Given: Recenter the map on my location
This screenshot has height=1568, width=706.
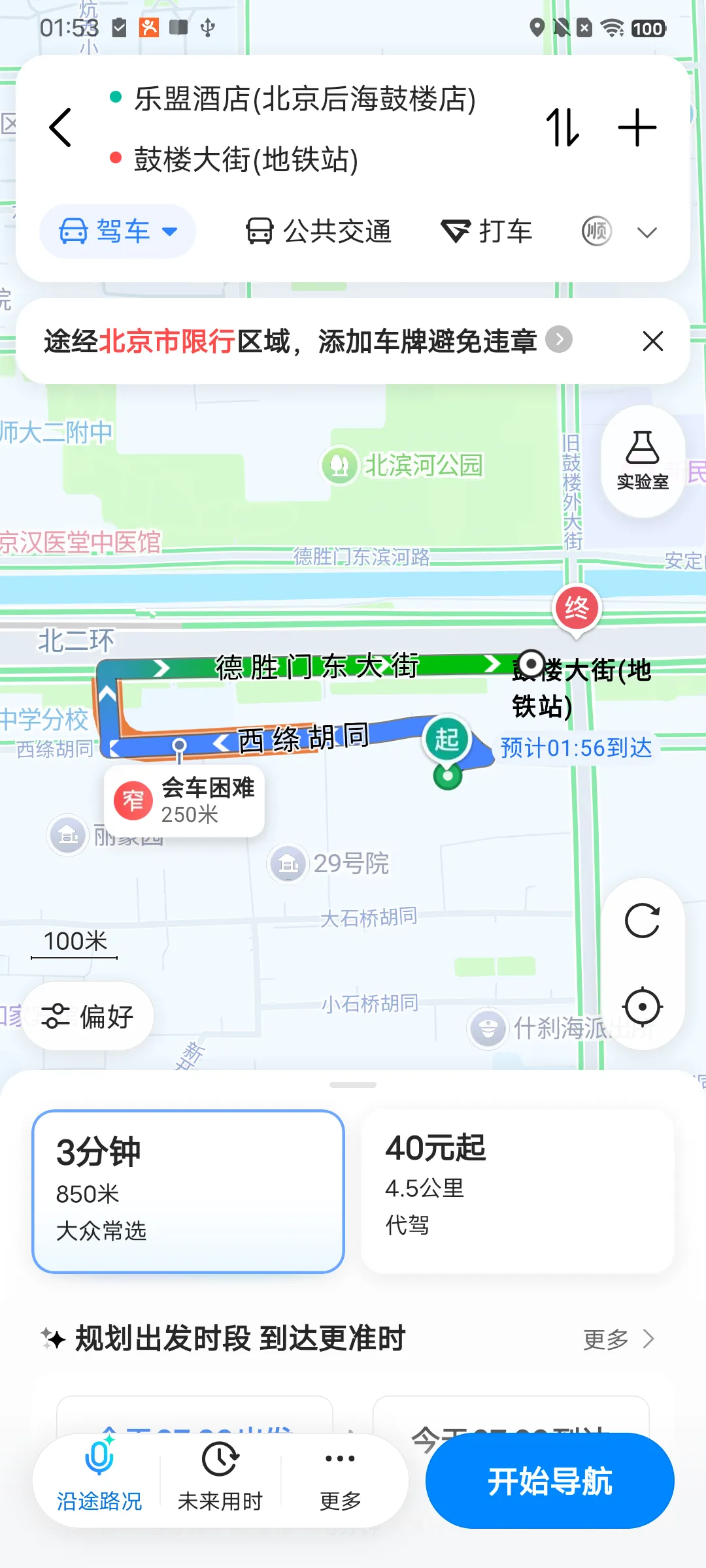Looking at the screenshot, I should point(643,1007).
